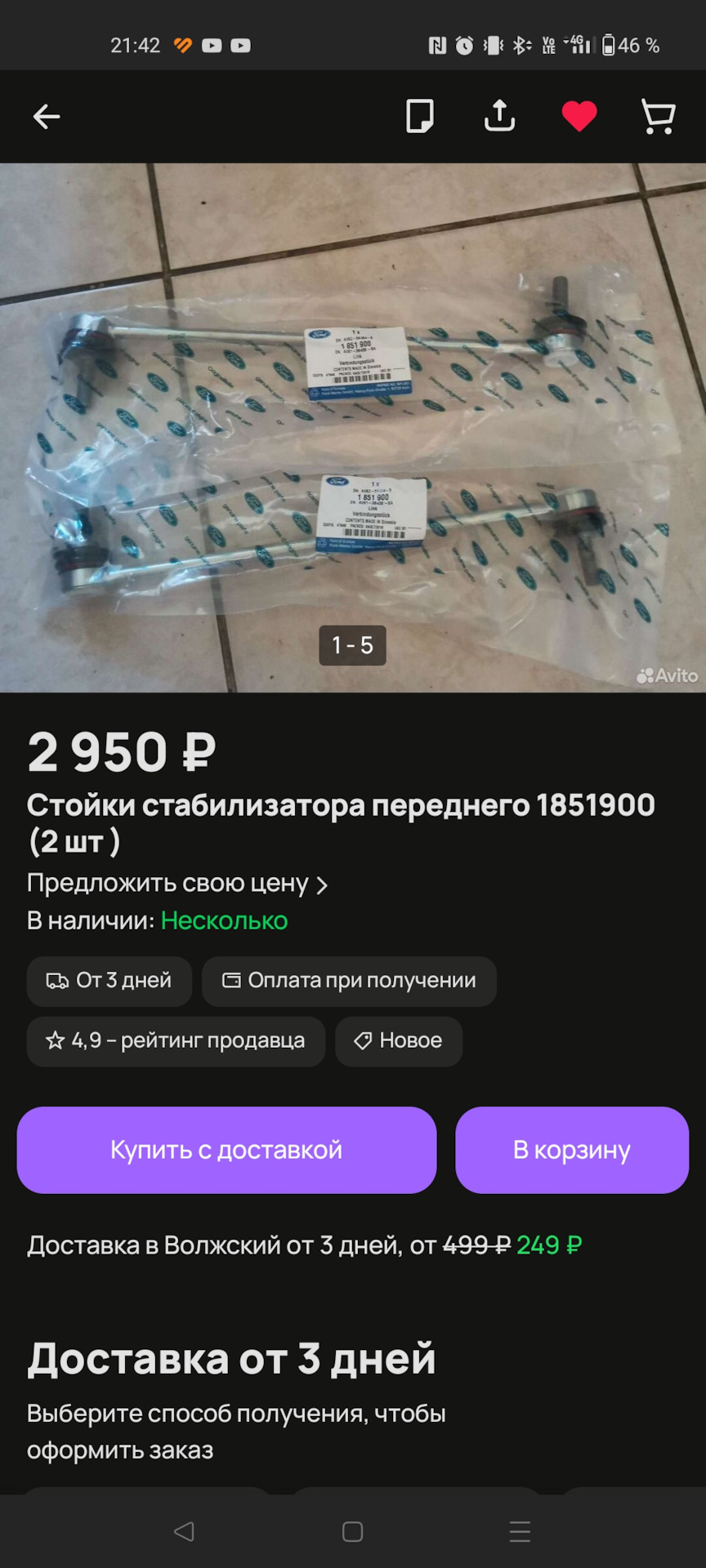Tap the Avito watermark on the photo
Image resolution: width=706 pixels, height=1568 pixels.
pyautogui.click(x=667, y=675)
